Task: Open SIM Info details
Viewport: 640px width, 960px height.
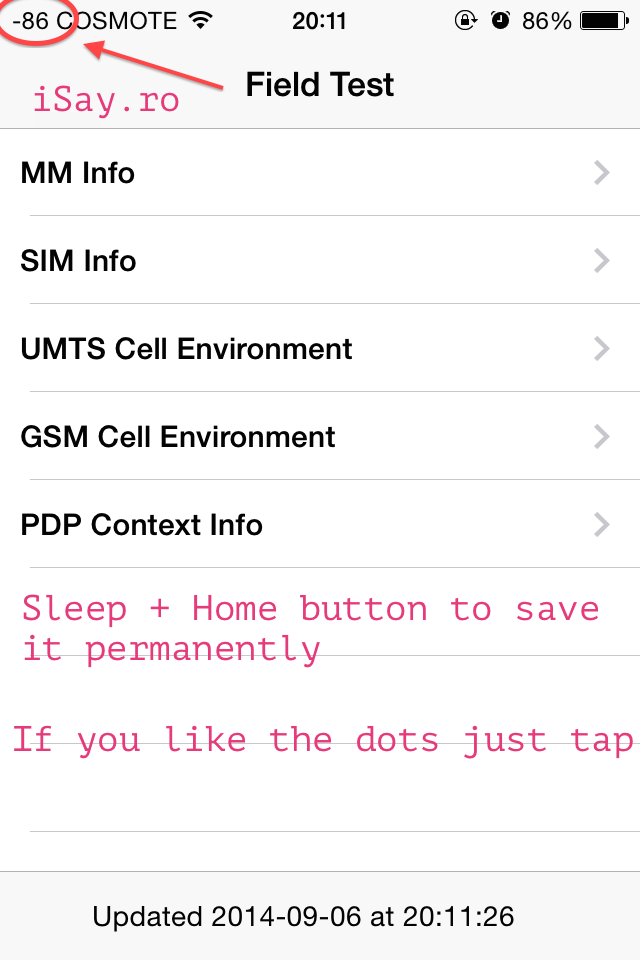Action: pos(320,261)
